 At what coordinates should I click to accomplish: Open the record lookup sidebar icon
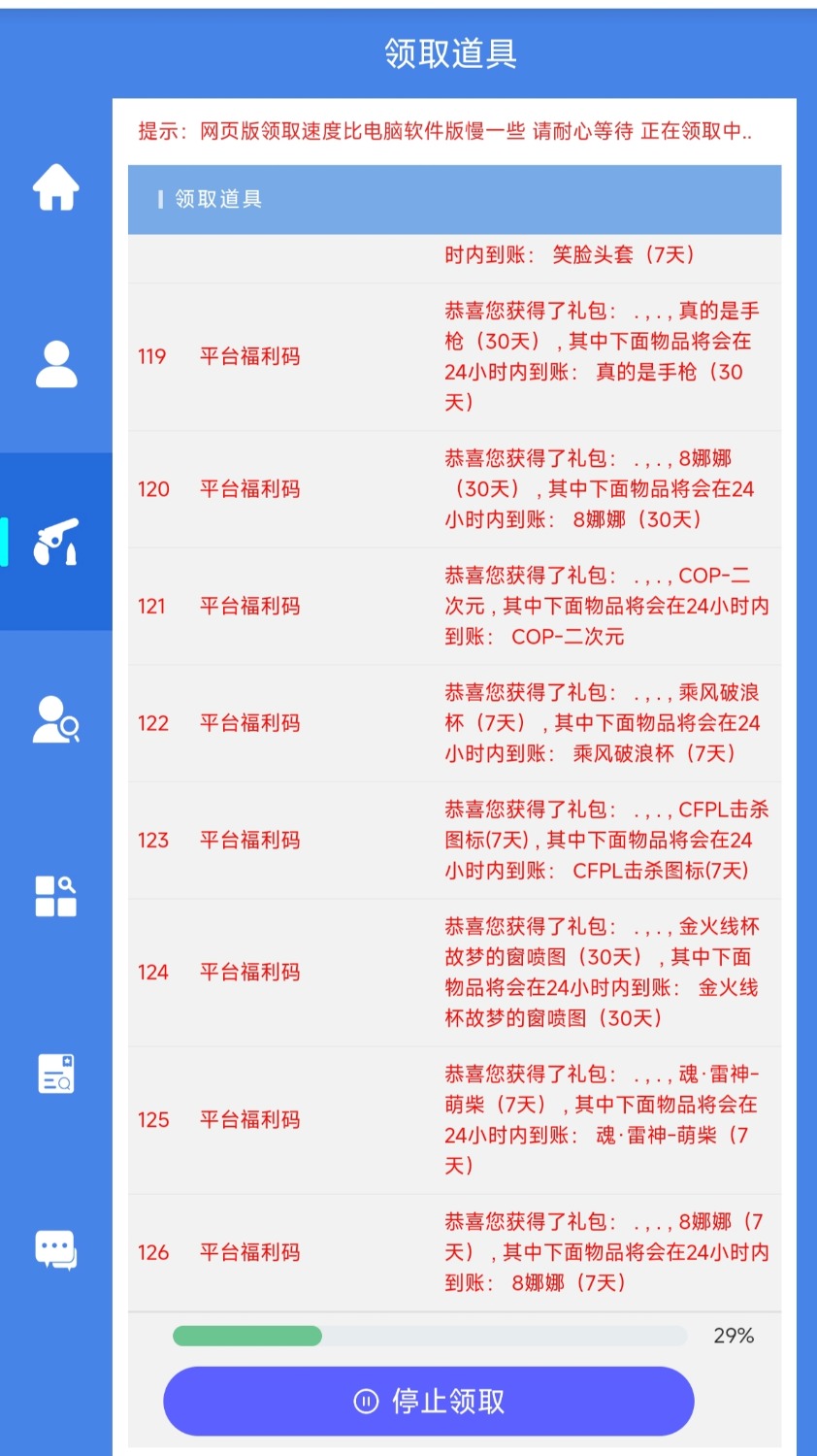coord(56,1074)
